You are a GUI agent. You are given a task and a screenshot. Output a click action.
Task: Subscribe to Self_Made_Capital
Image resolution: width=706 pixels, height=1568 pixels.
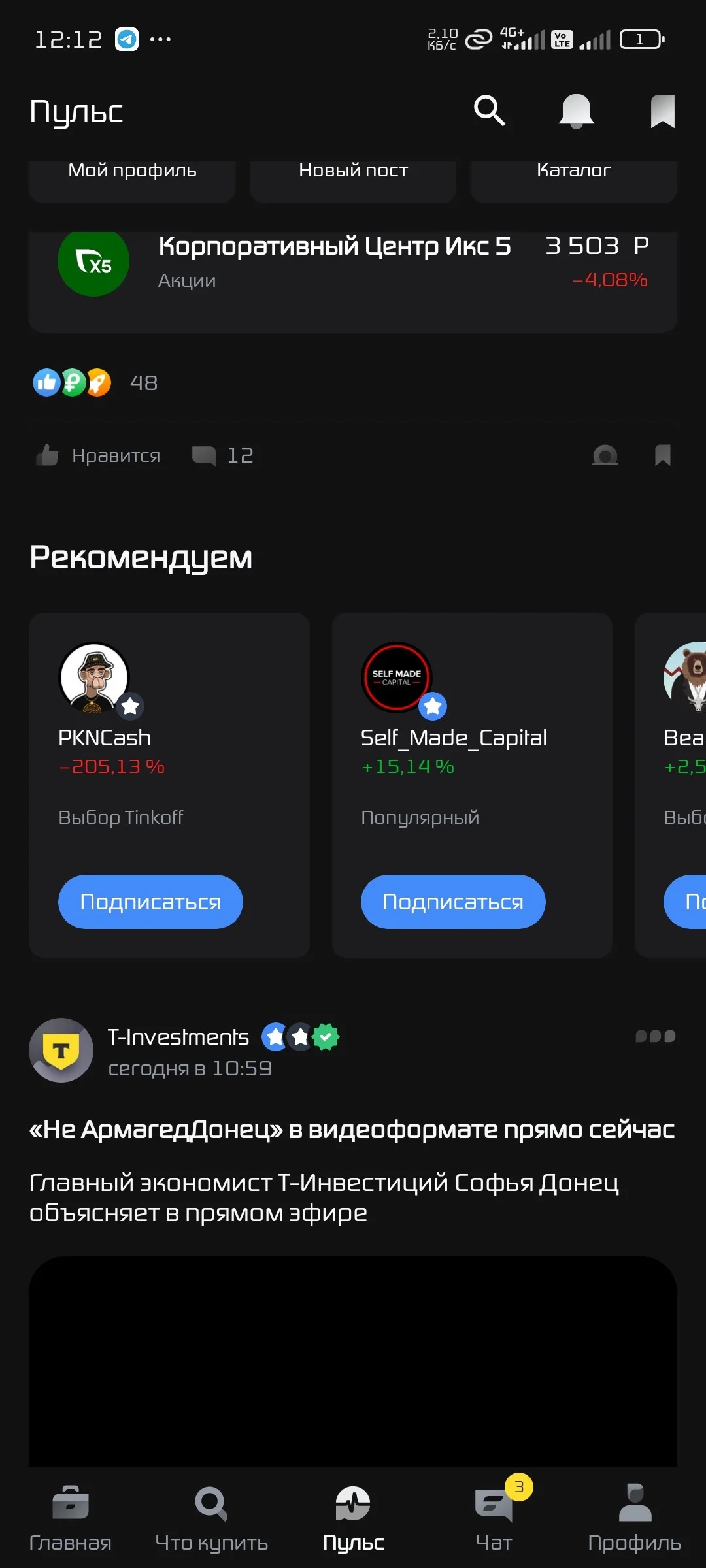click(x=453, y=902)
